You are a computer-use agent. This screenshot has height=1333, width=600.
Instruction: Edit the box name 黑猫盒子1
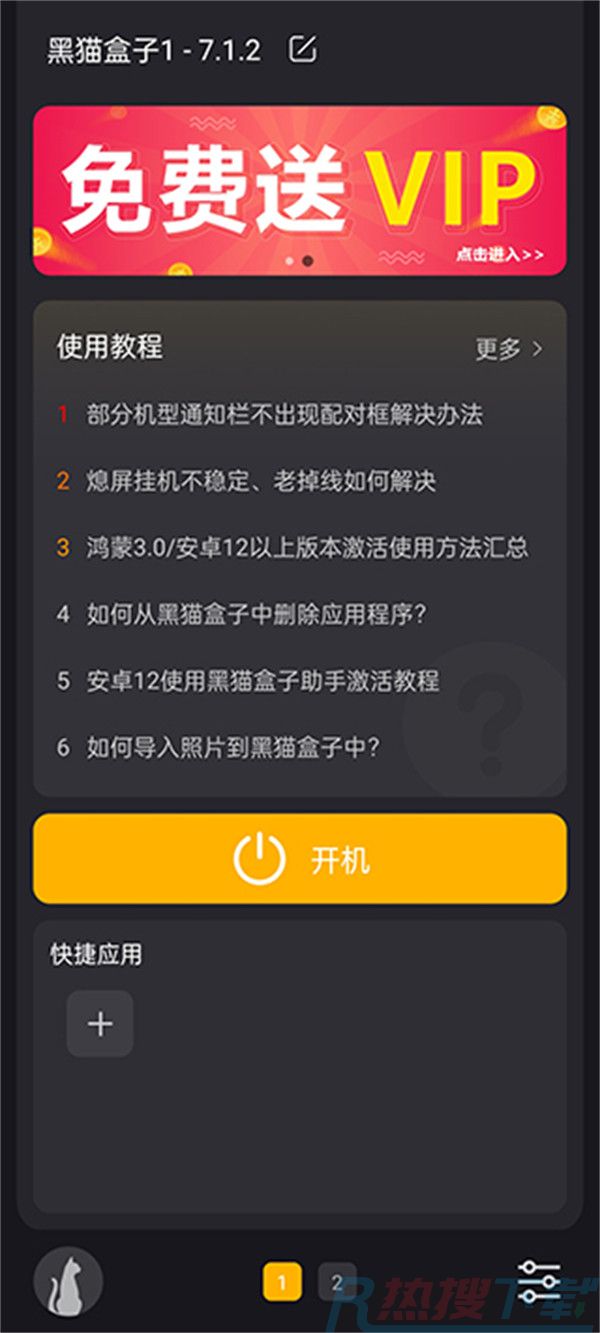tap(302, 49)
